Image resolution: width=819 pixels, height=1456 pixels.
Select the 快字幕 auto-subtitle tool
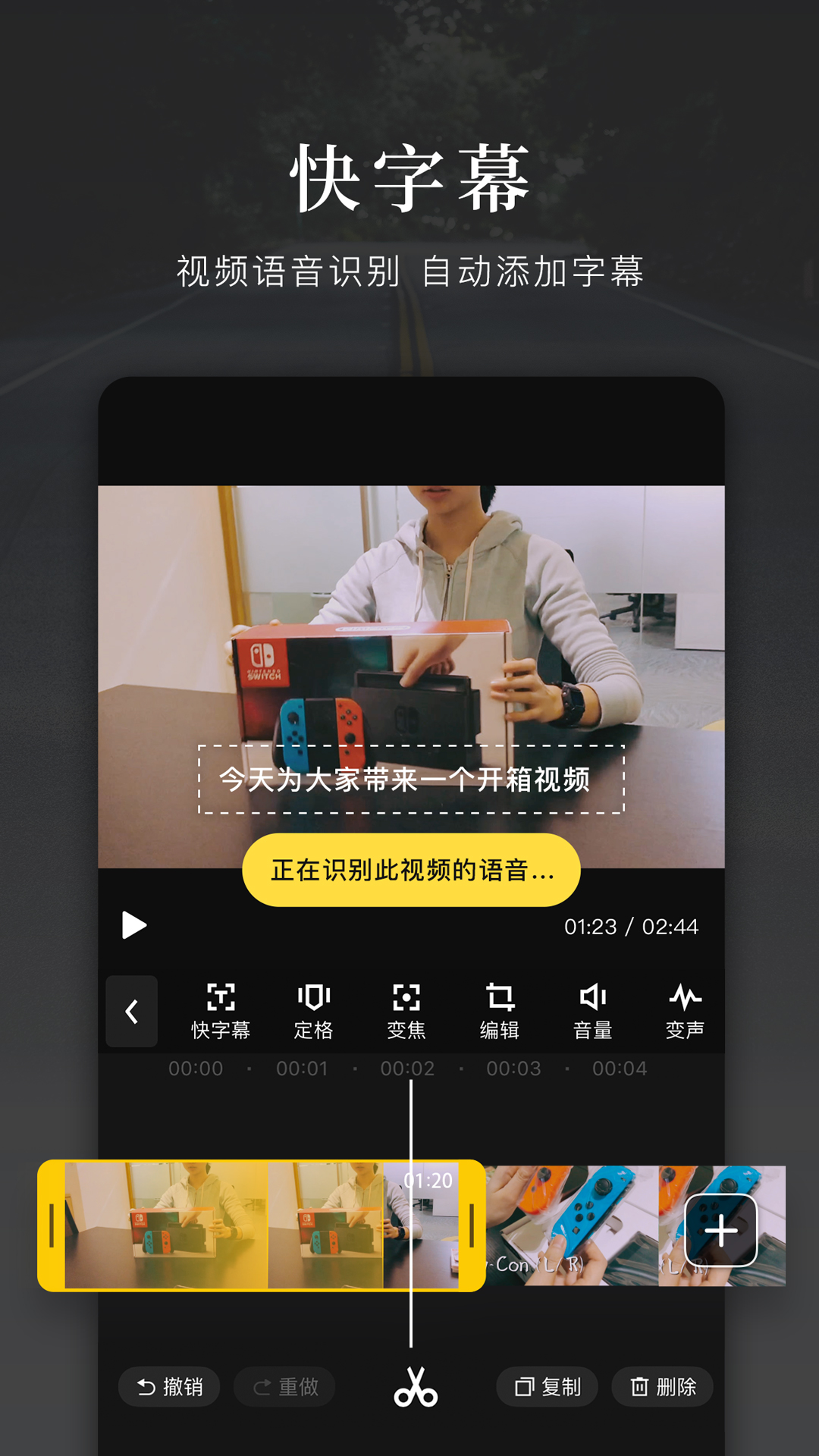(221, 1011)
